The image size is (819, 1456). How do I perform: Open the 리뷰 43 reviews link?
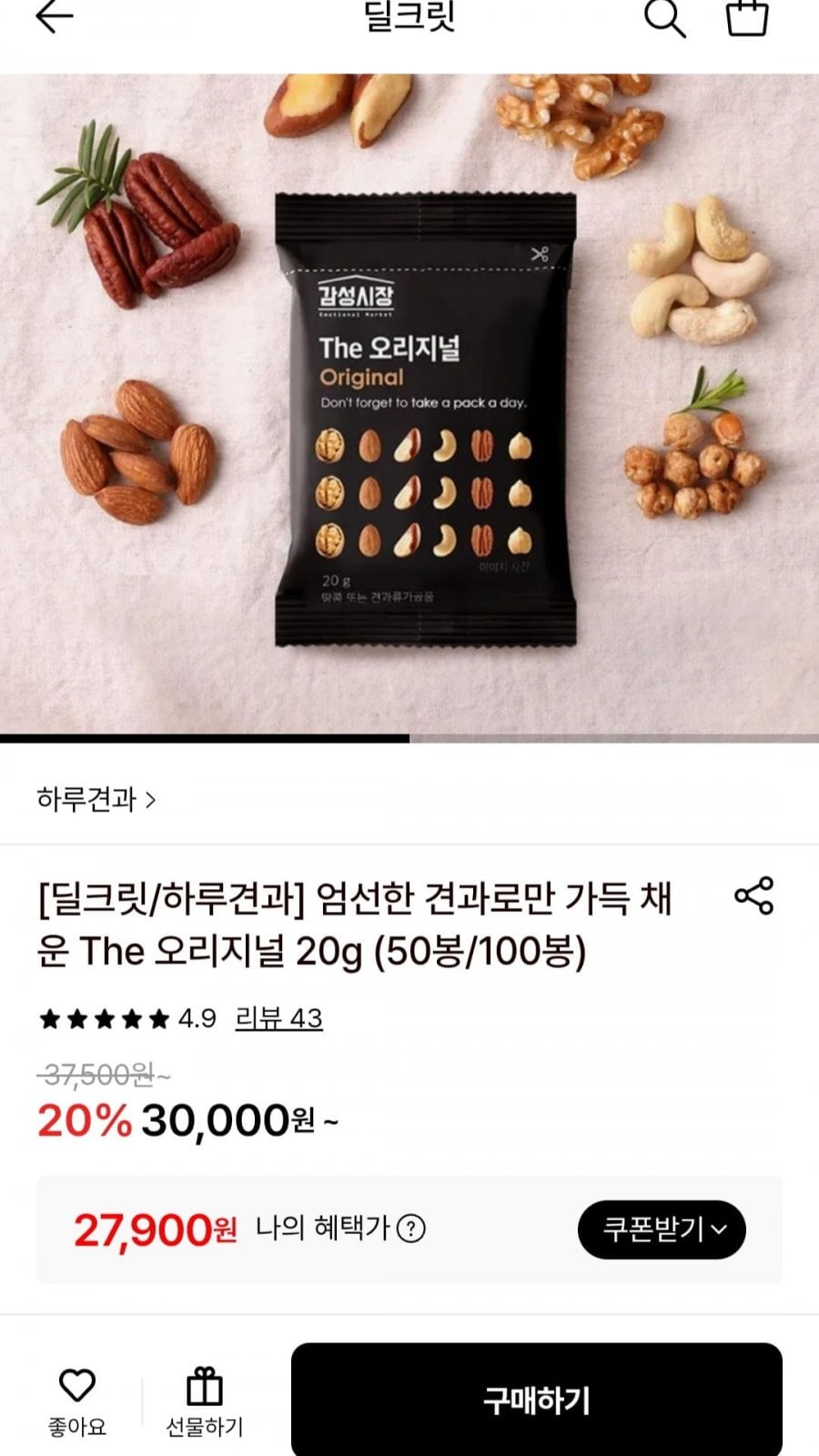click(278, 1017)
